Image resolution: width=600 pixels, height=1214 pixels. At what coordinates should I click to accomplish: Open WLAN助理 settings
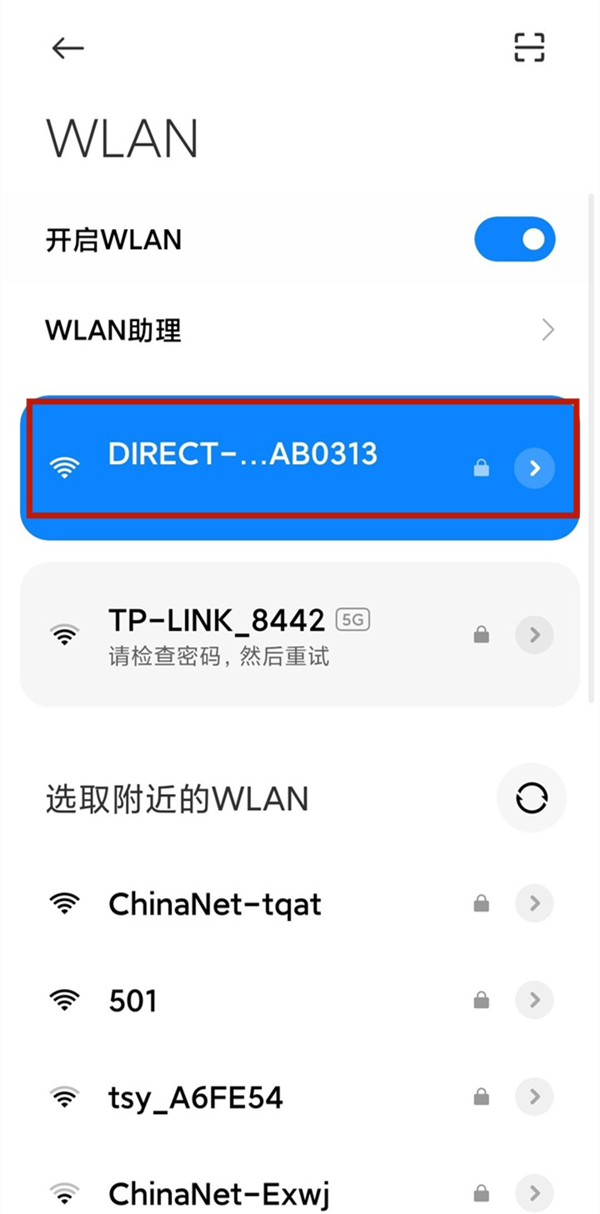[x=300, y=330]
